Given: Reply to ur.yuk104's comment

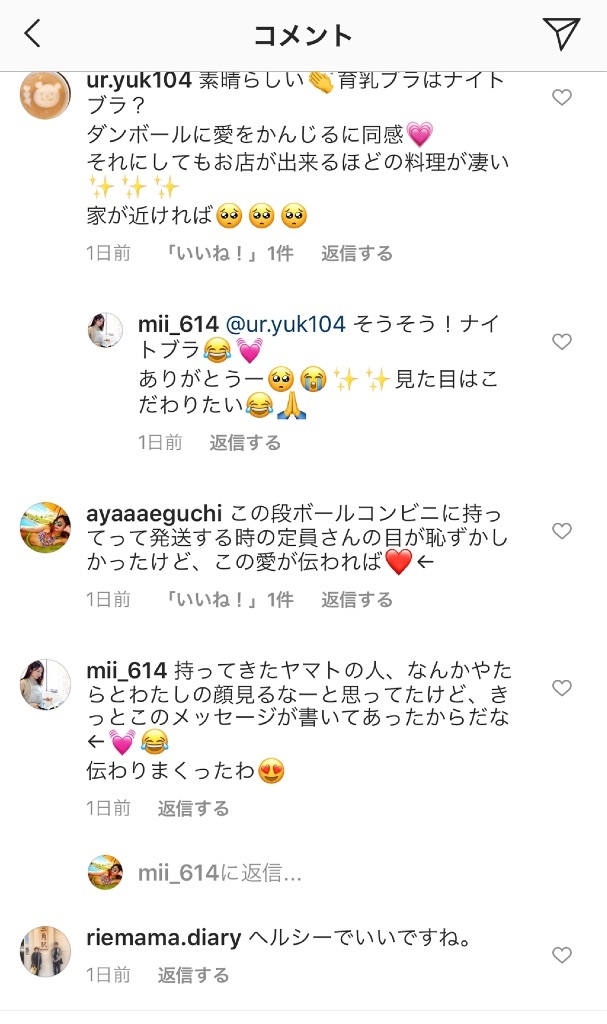Looking at the screenshot, I should pos(357,254).
